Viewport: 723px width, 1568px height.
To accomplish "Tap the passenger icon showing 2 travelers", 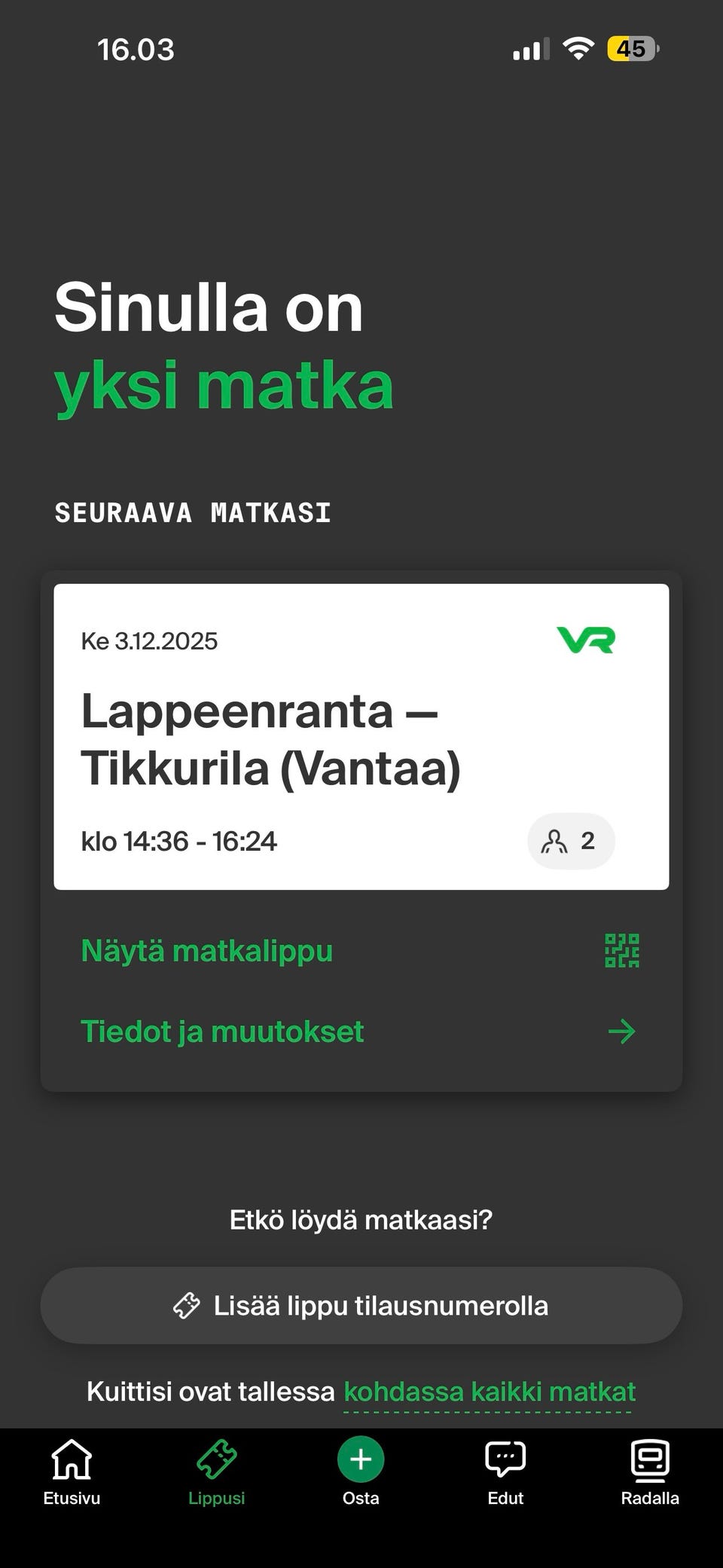I will click(570, 841).
